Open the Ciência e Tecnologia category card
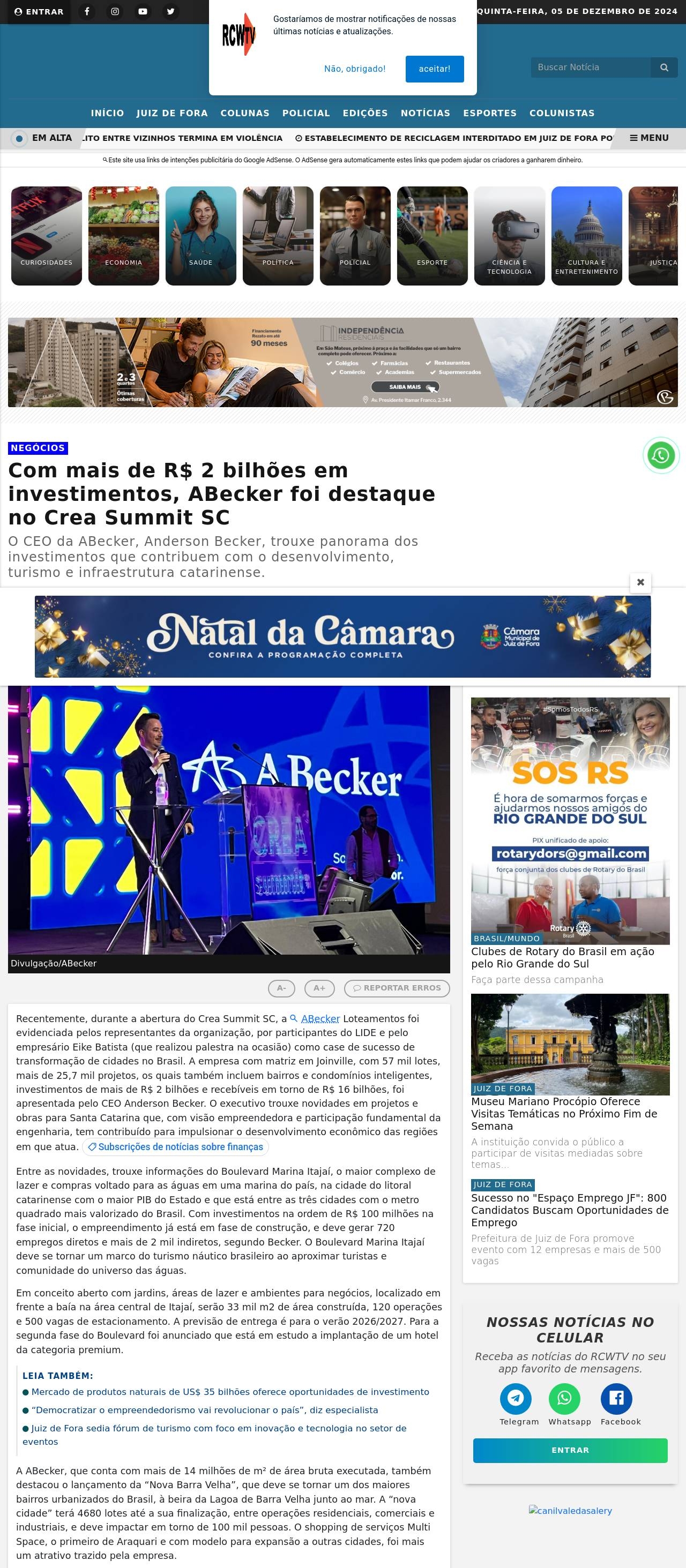The image size is (686, 1568). point(510,236)
